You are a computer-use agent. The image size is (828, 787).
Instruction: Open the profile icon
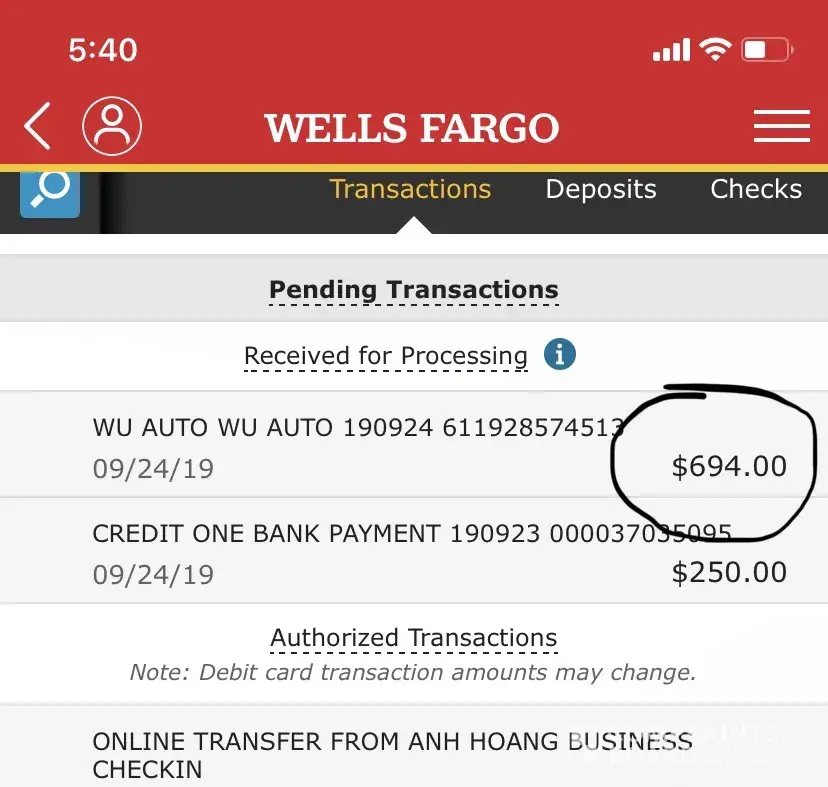click(x=112, y=127)
